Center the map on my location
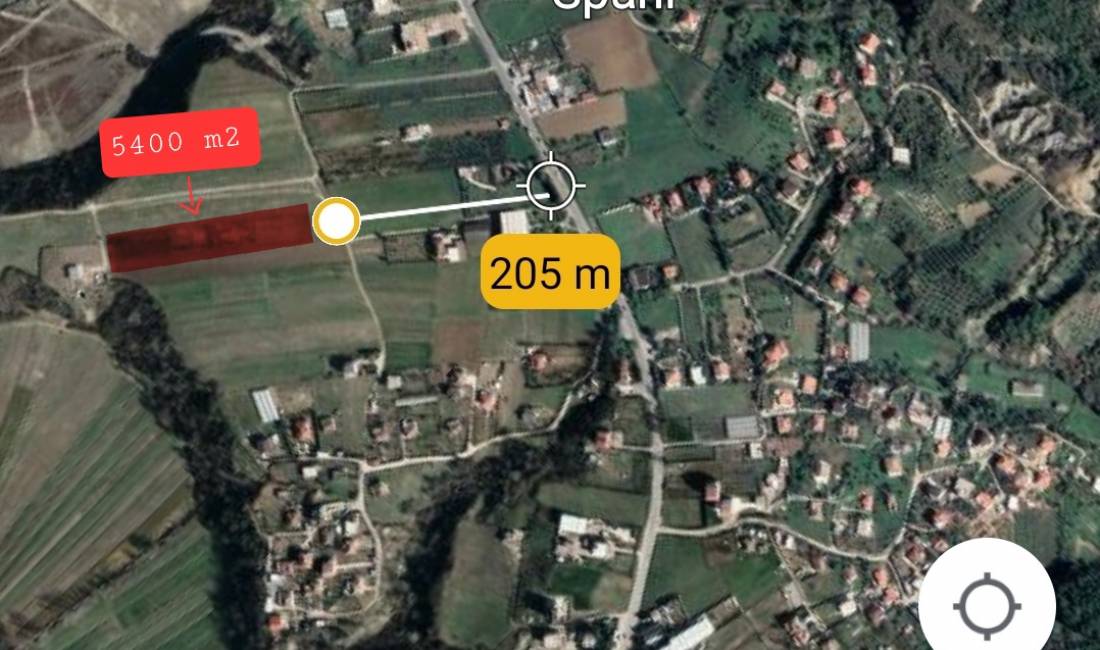The height and width of the screenshot is (650, 1100). (x=987, y=606)
